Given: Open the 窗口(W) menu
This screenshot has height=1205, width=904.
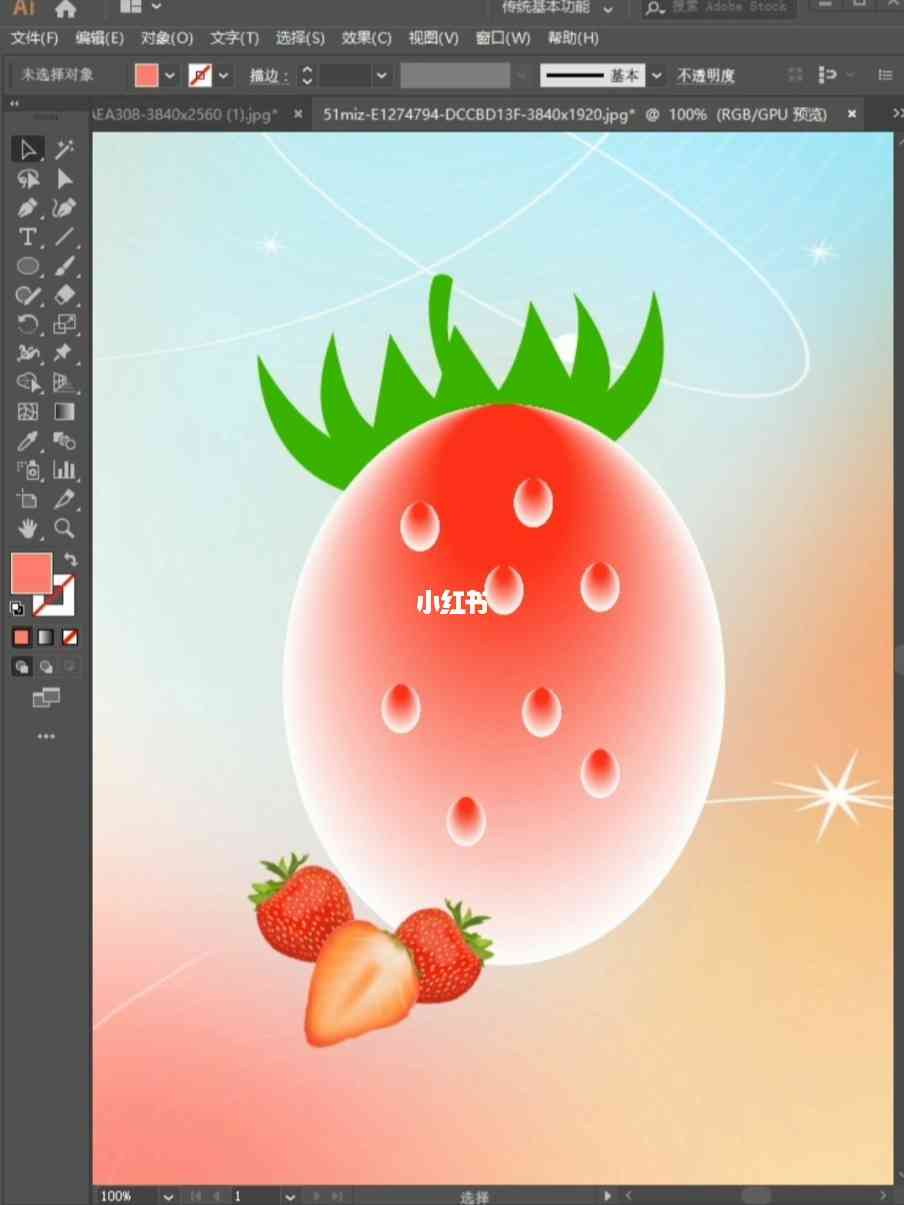Looking at the screenshot, I should point(503,38).
